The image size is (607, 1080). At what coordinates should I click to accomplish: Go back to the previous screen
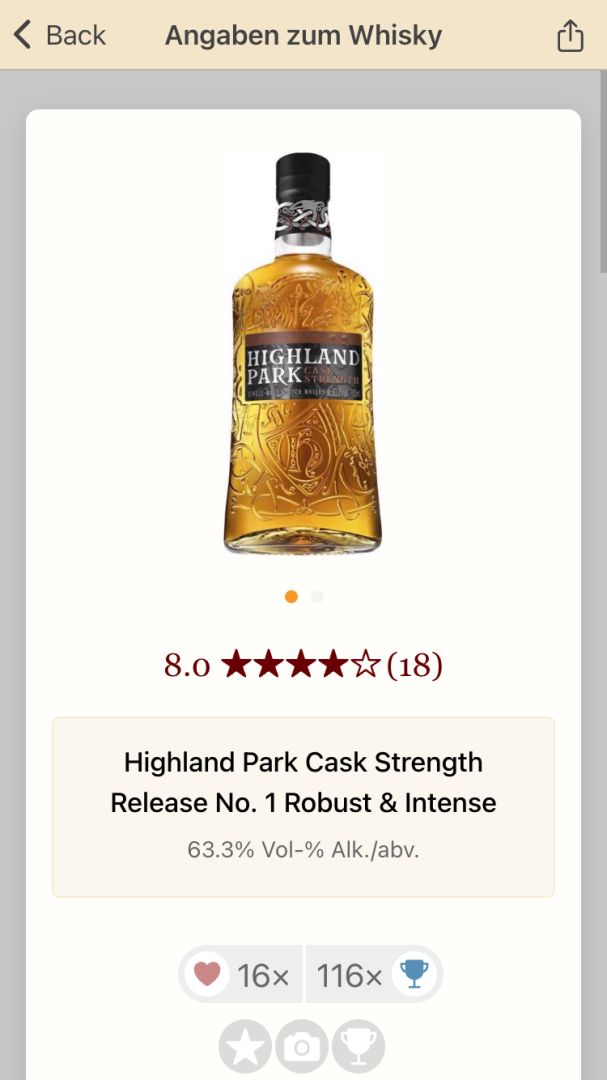pyautogui.click(x=58, y=36)
